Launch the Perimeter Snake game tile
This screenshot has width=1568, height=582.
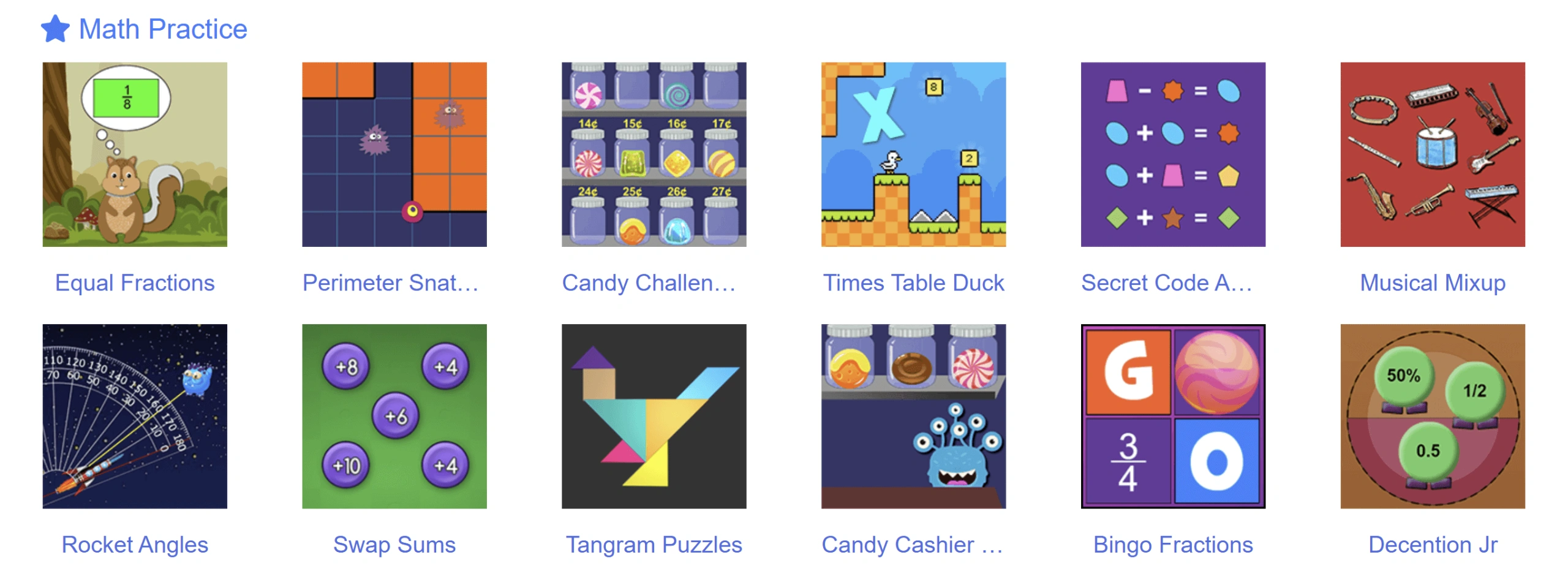tap(394, 154)
